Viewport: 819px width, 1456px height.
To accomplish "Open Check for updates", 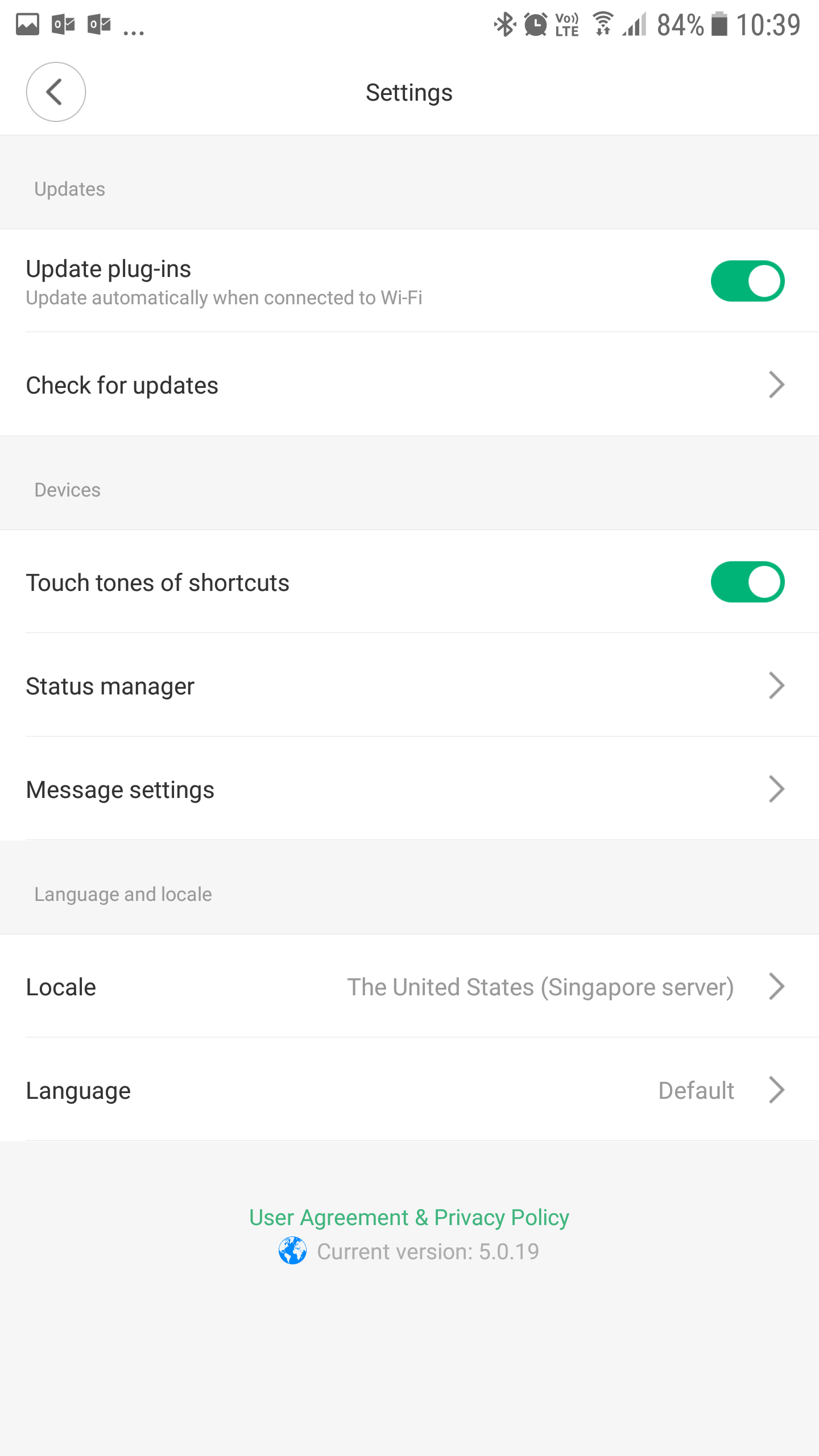I will point(409,384).
